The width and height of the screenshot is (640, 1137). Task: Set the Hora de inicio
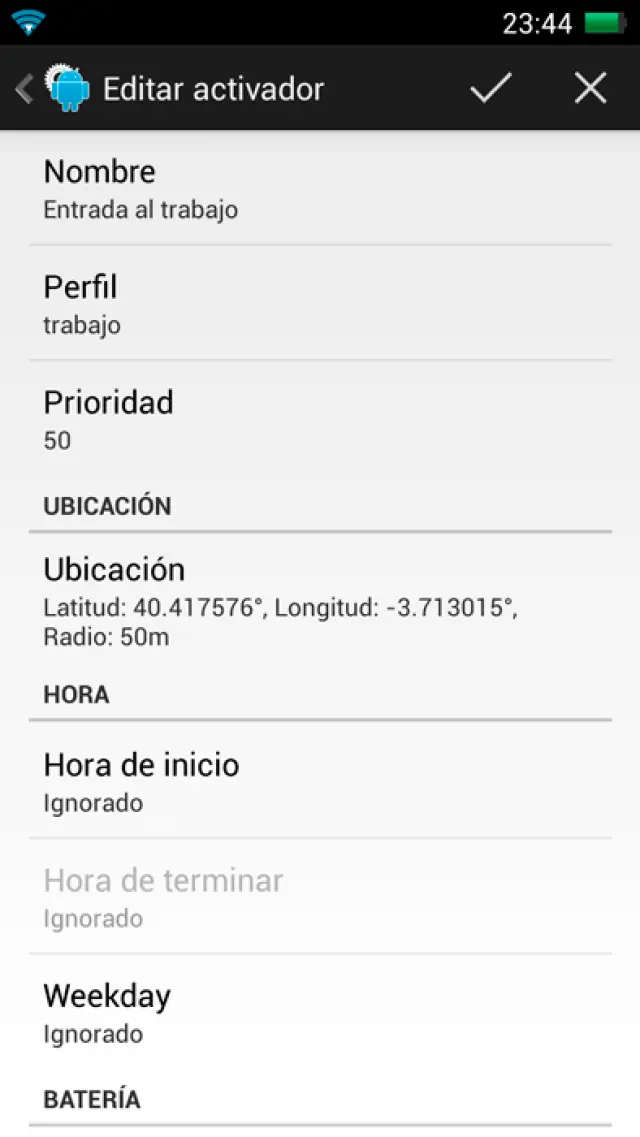pos(320,782)
